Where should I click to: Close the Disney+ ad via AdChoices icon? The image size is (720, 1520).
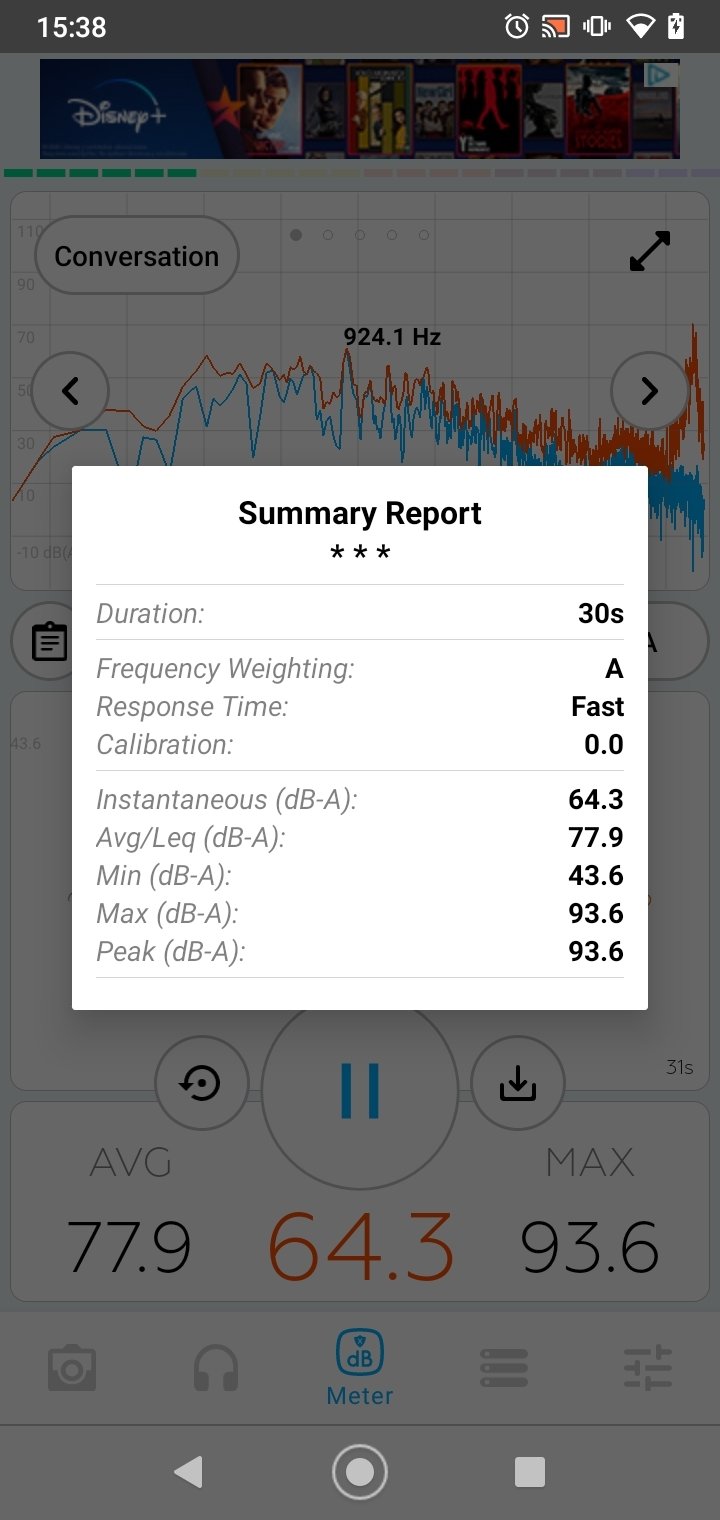[657, 75]
